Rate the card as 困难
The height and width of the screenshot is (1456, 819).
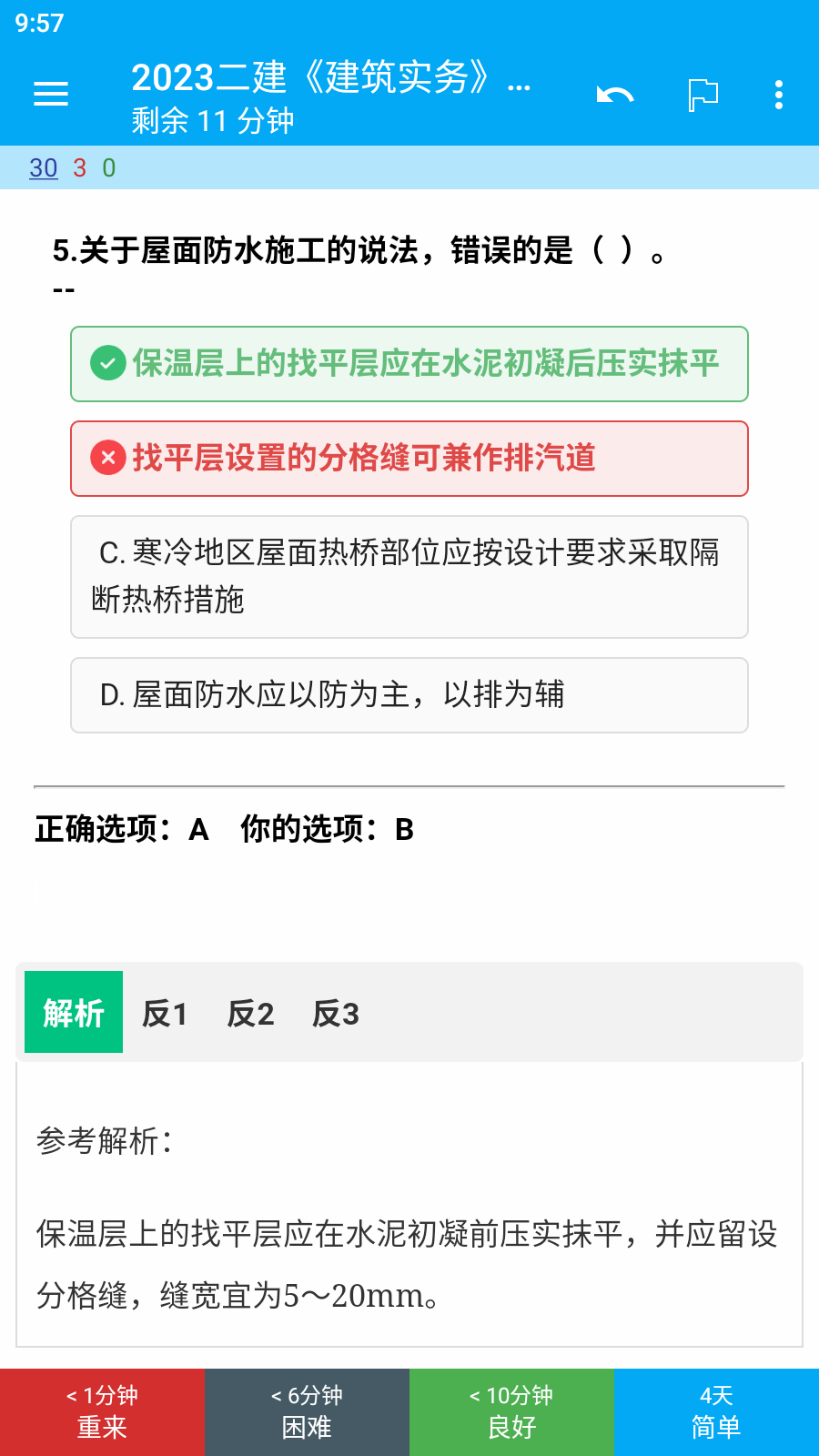[307, 1412]
